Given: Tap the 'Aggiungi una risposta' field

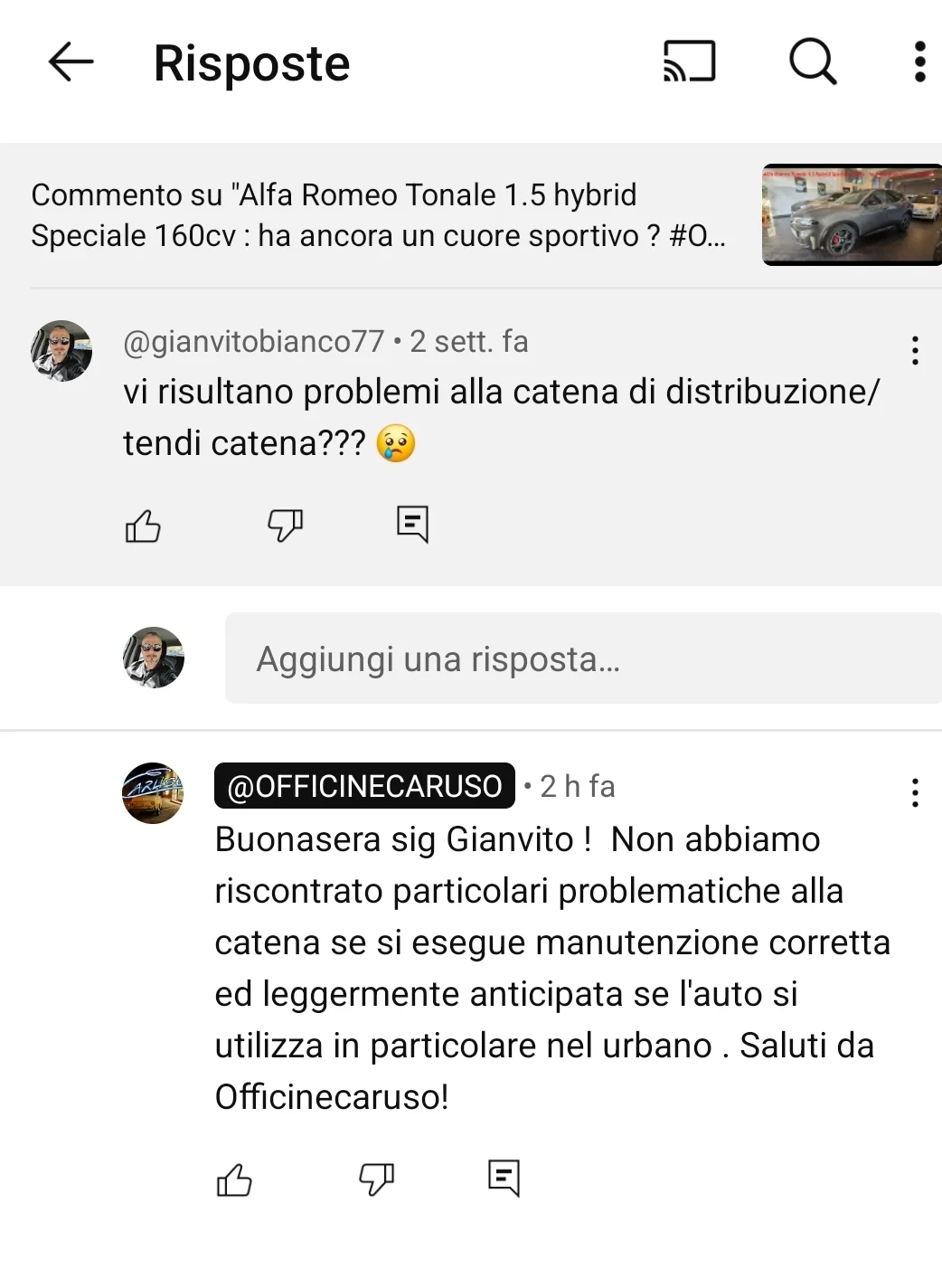Looking at the screenshot, I should pyautogui.click(x=582, y=658).
